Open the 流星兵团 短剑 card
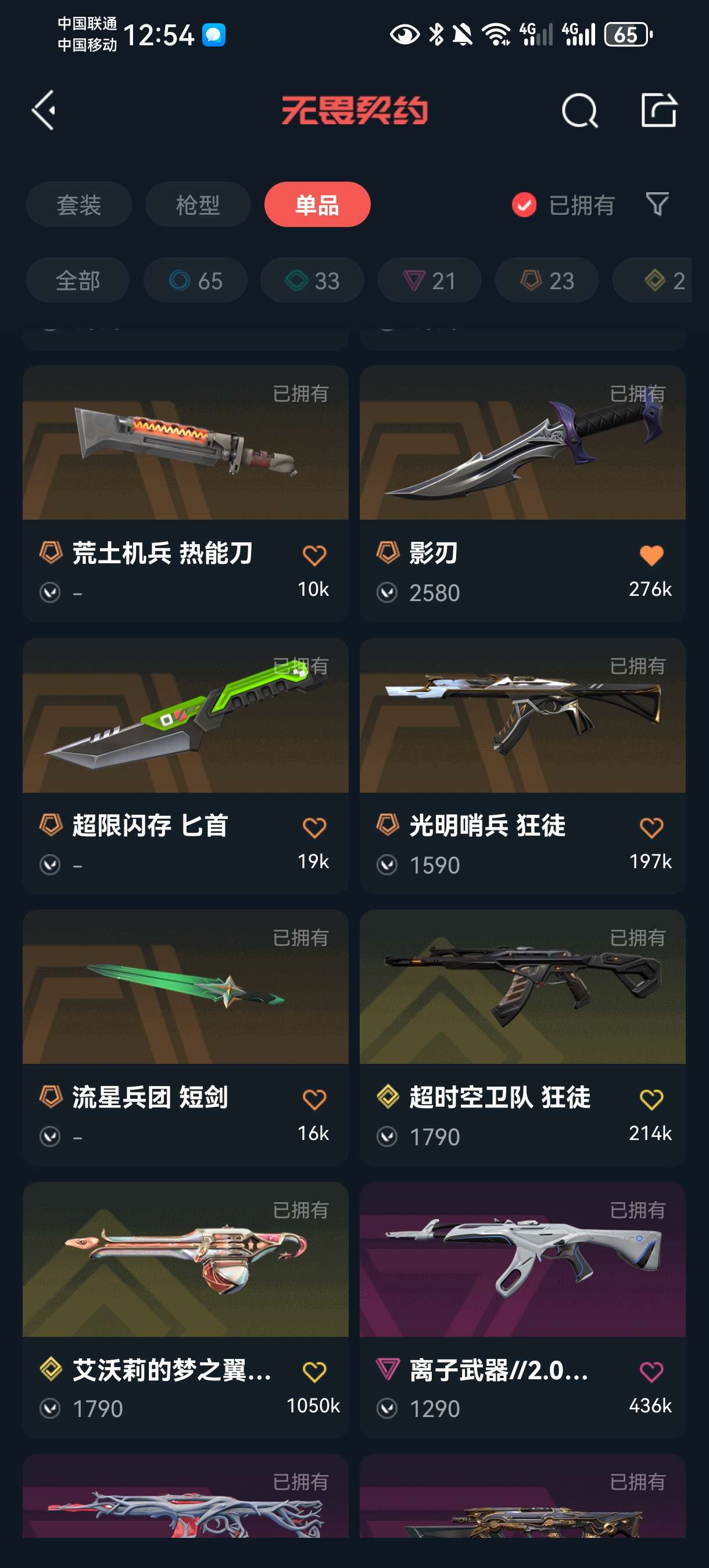The width and height of the screenshot is (709, 1568). coord(186,1038)
